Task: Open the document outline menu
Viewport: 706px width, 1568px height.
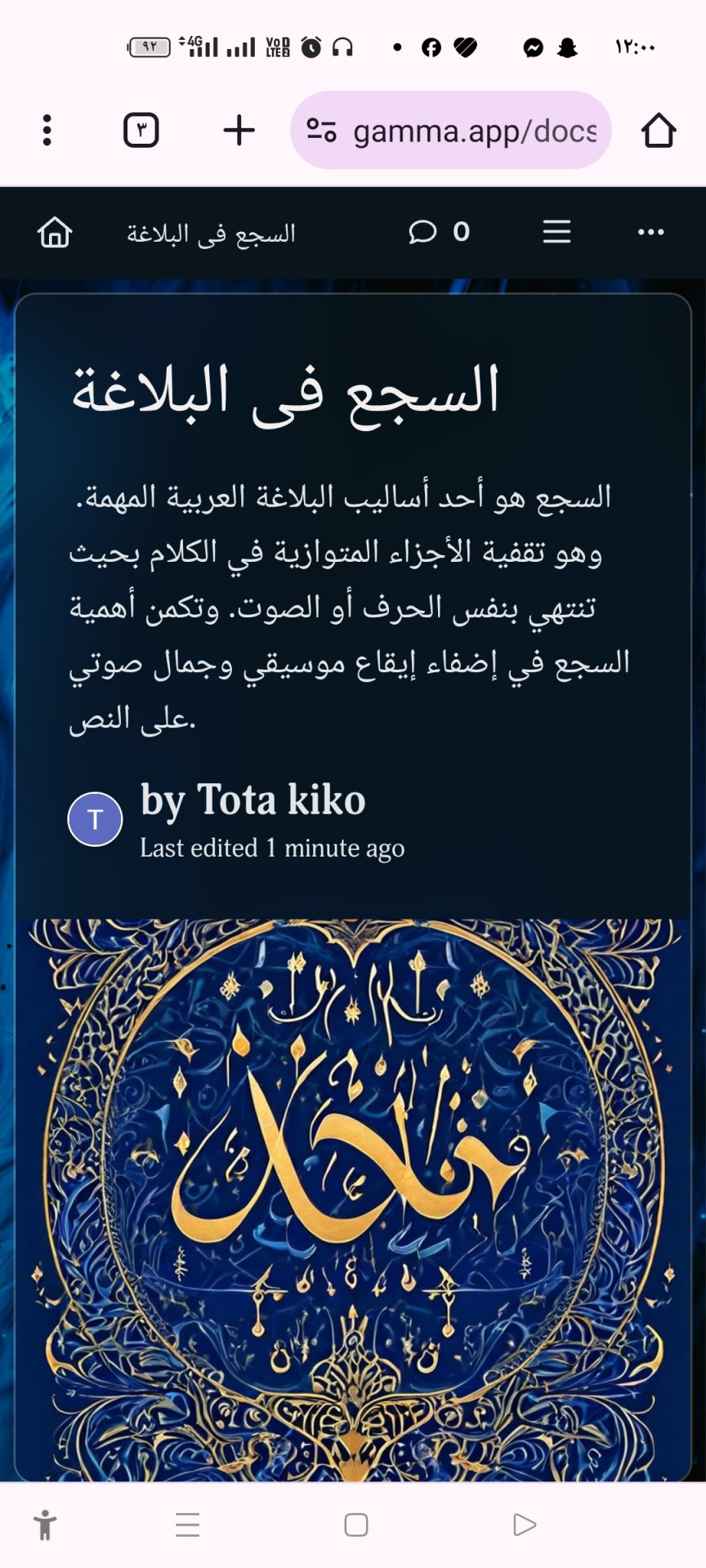Action: [x=556, y=233]
